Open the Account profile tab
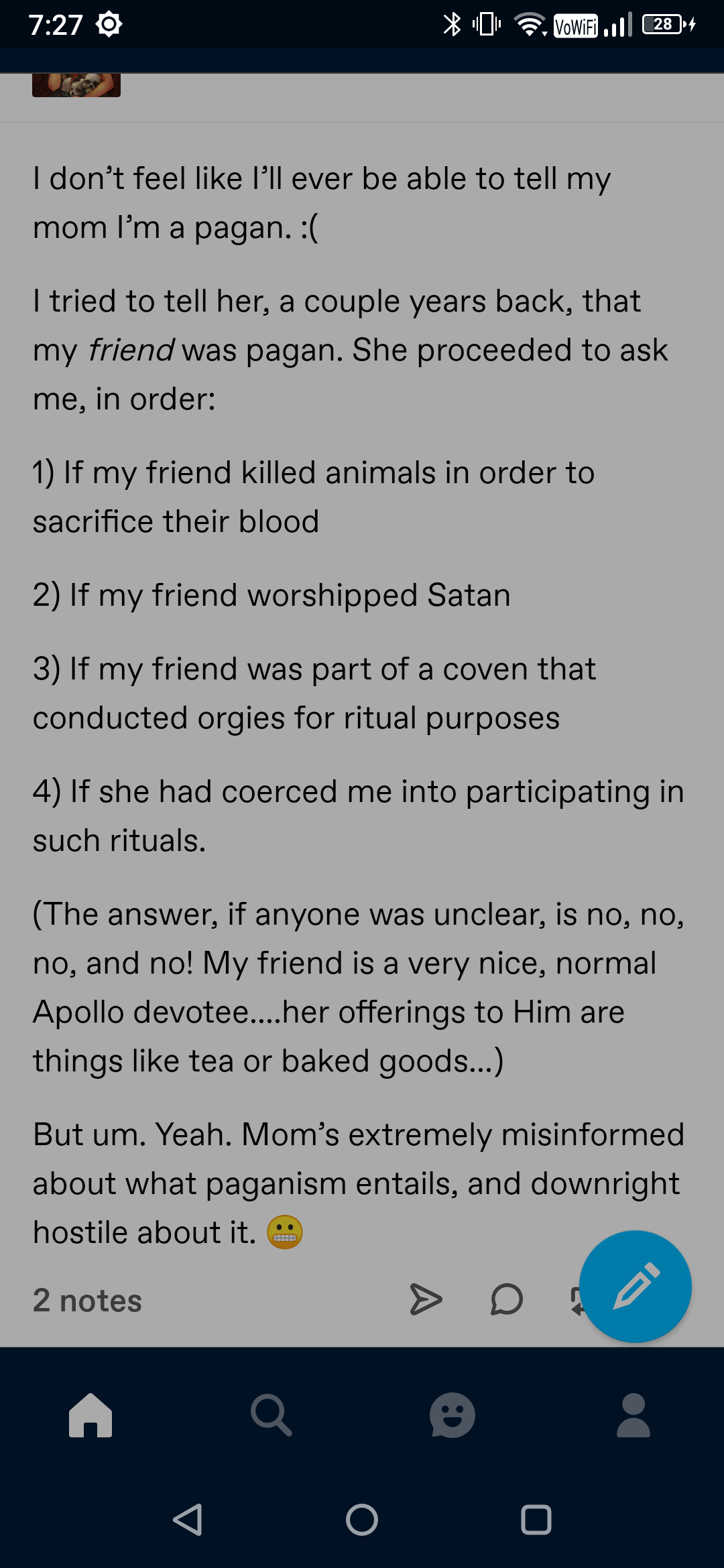This screenshot has width=724, height=1568. click(x=633, y=1415)
